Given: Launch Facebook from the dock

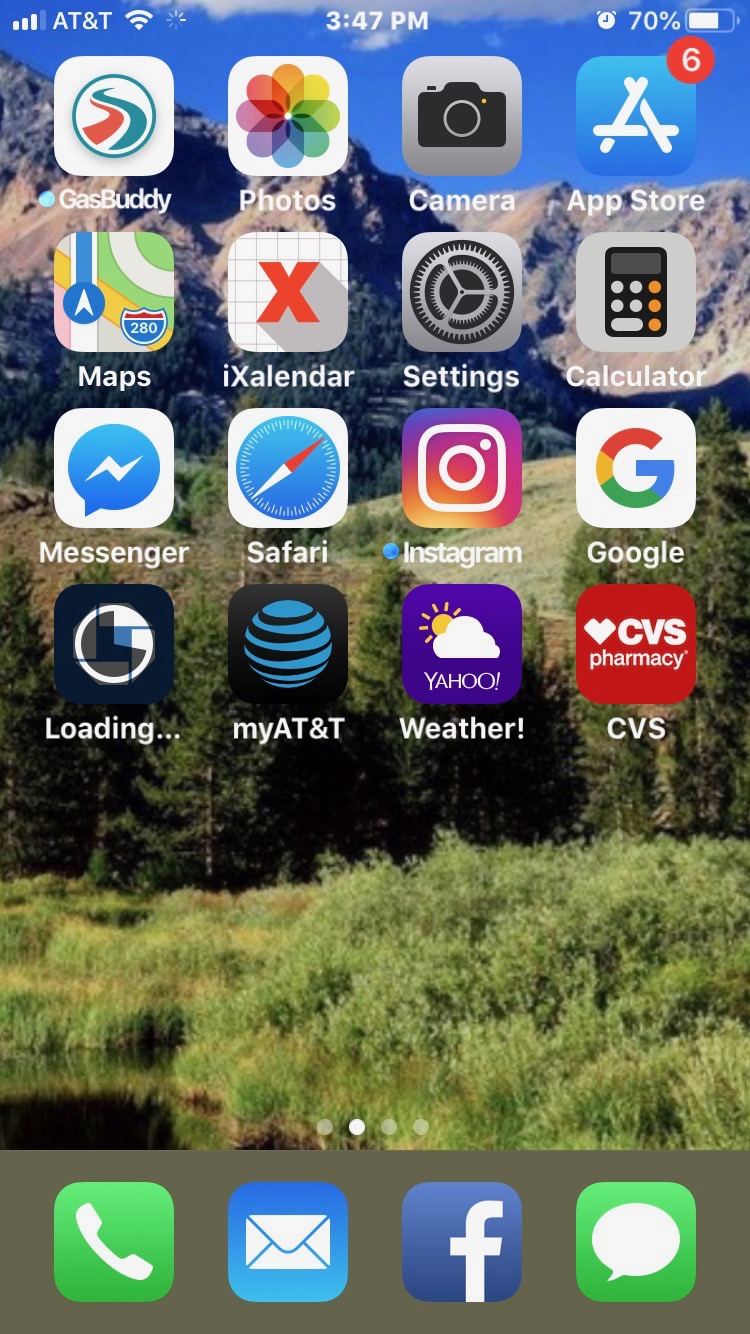Looking at the screenshot, I should (462, 1242).
